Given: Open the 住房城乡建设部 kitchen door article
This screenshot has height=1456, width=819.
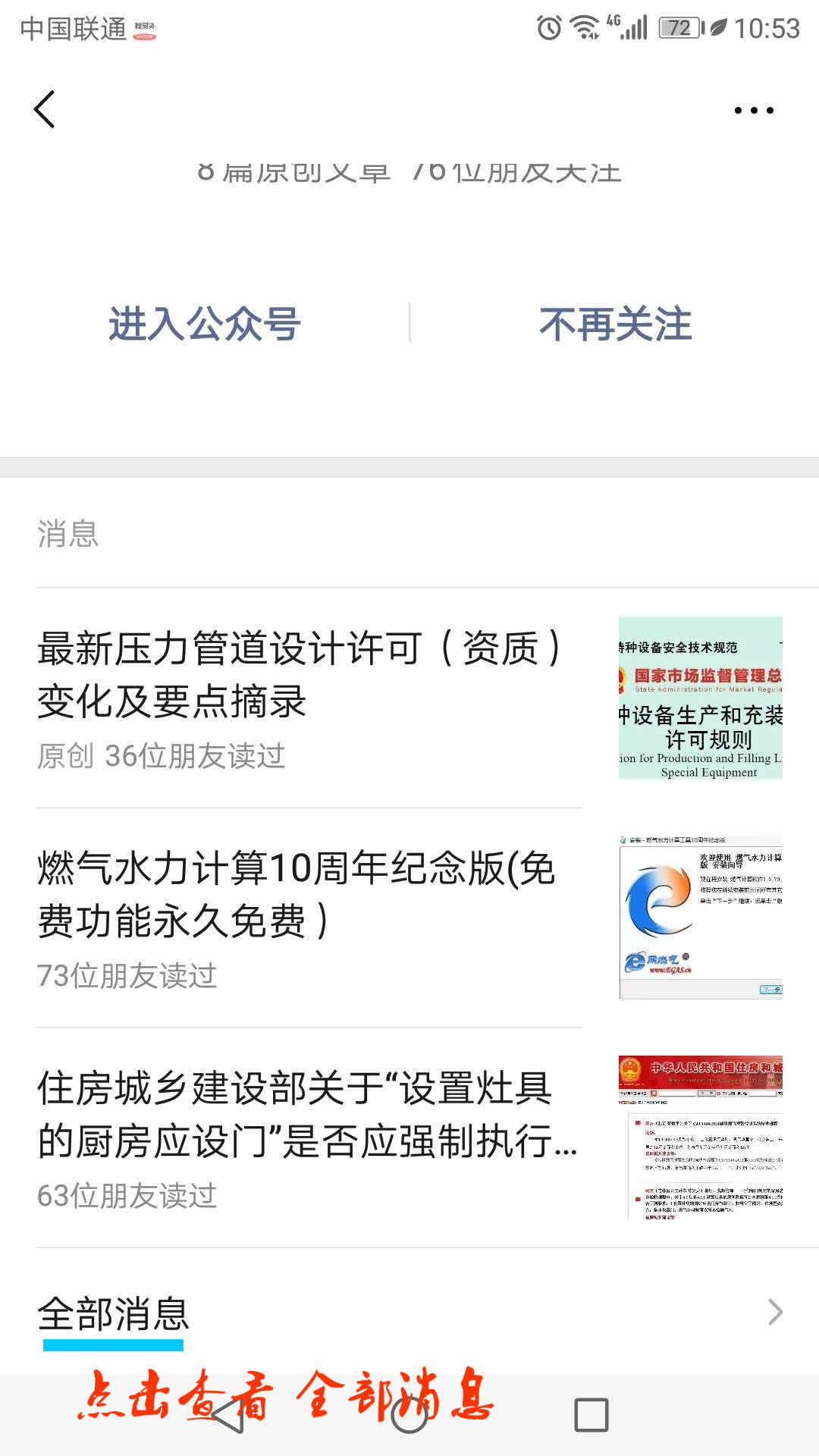Looking at the screenshot, I should [x=303, y=1115].
